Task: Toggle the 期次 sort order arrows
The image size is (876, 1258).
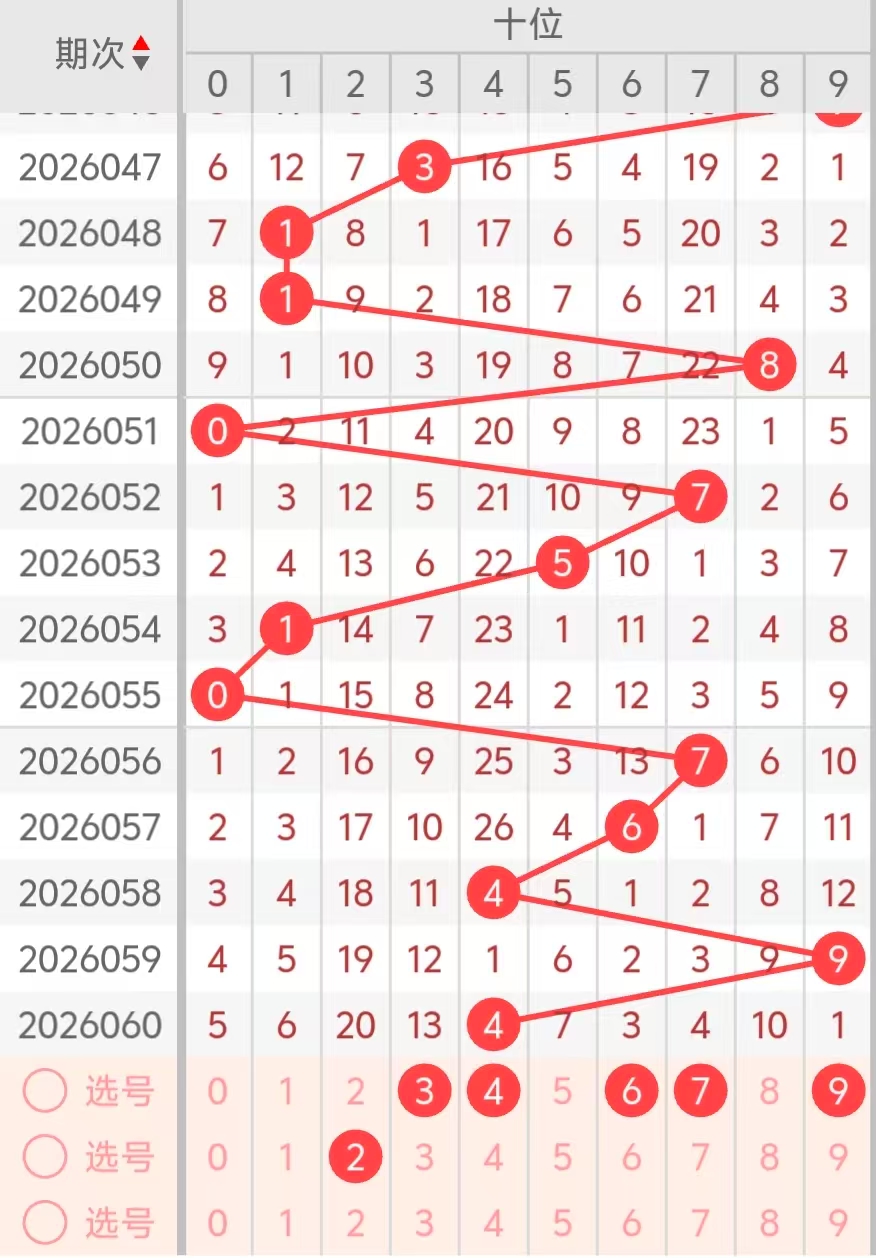Action: tap(141, 53)
